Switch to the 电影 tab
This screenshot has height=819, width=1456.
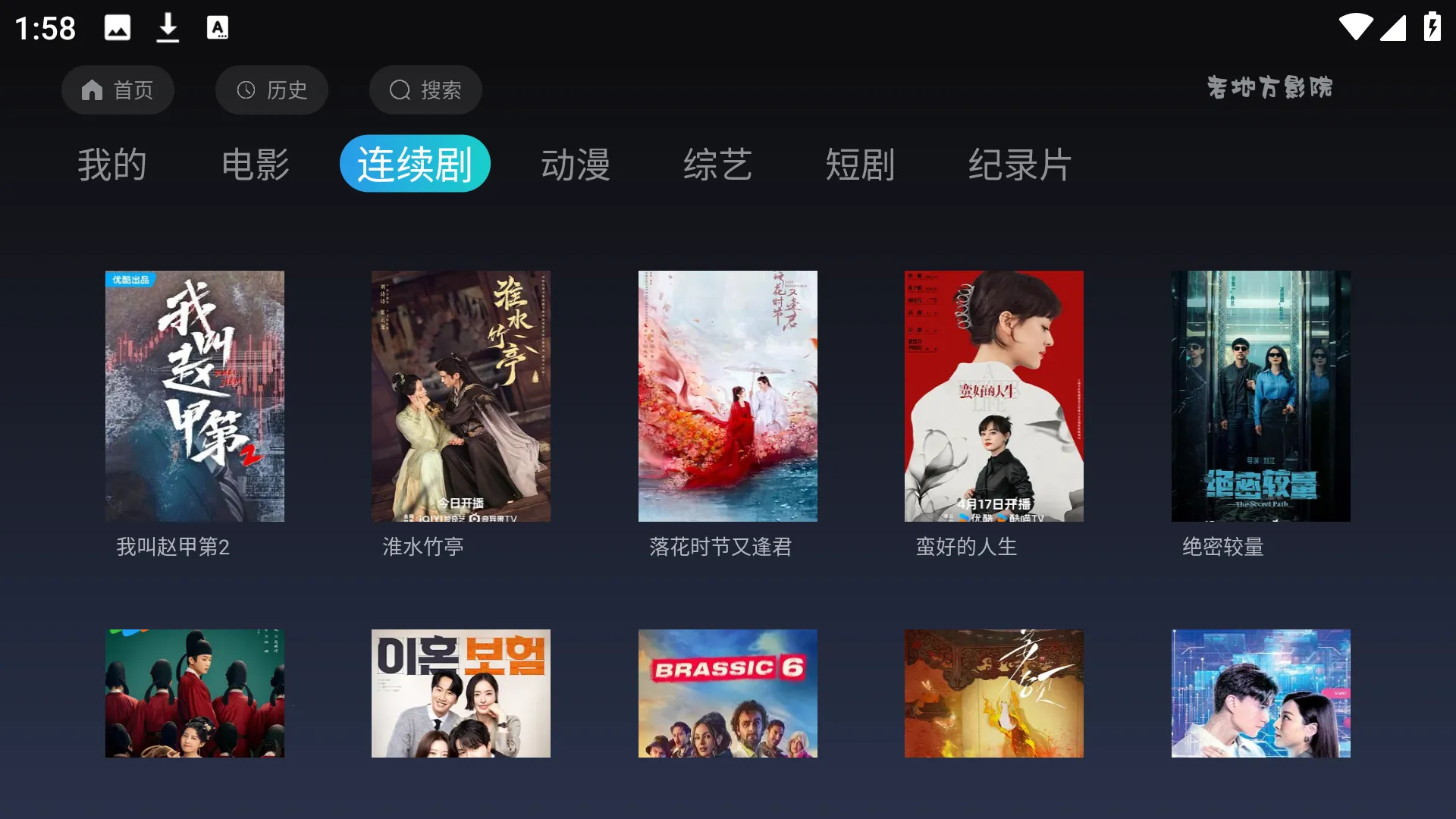pyautogui.click(x=256, y=164)
